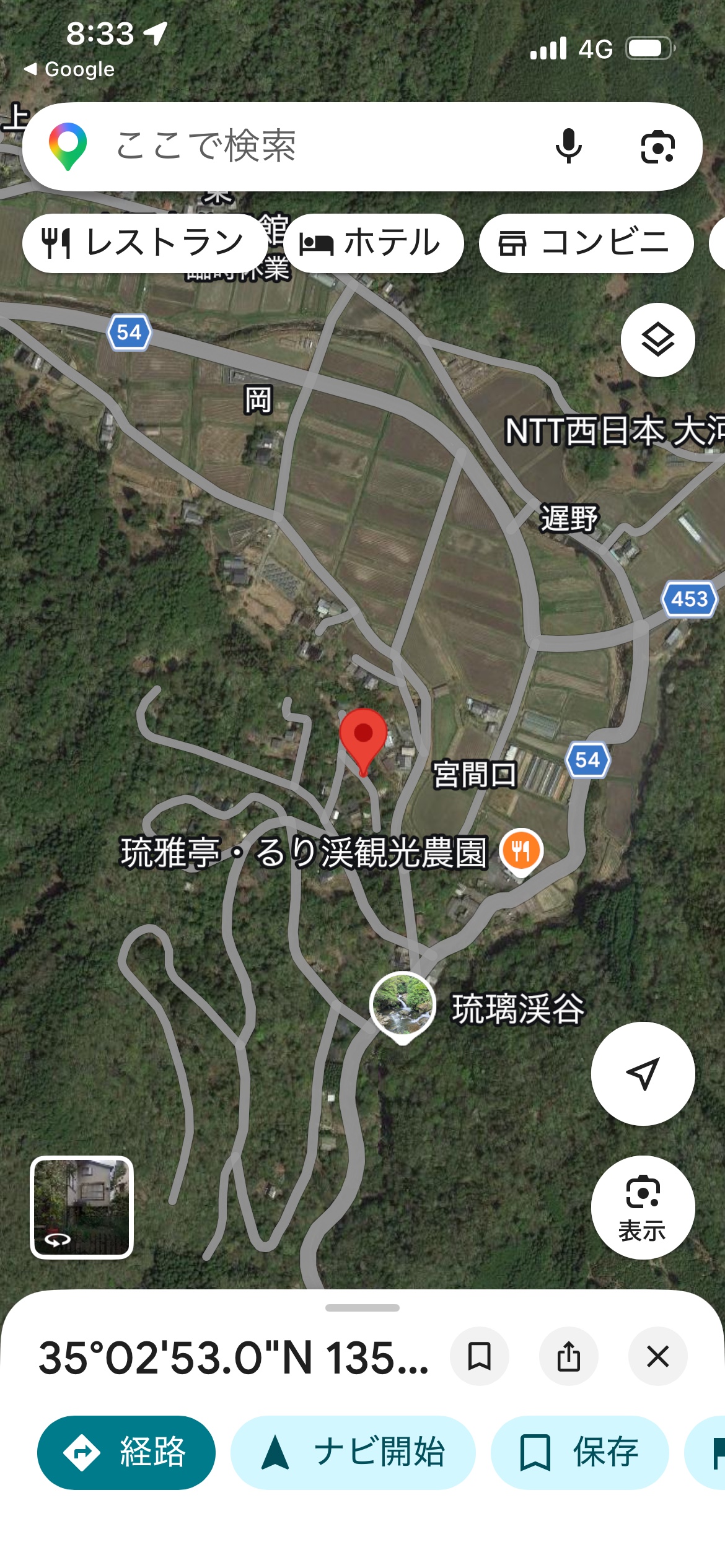Viewport: 725px width, 1568px height.
Task: Open the map layers selector
Action: pos(657,340)
